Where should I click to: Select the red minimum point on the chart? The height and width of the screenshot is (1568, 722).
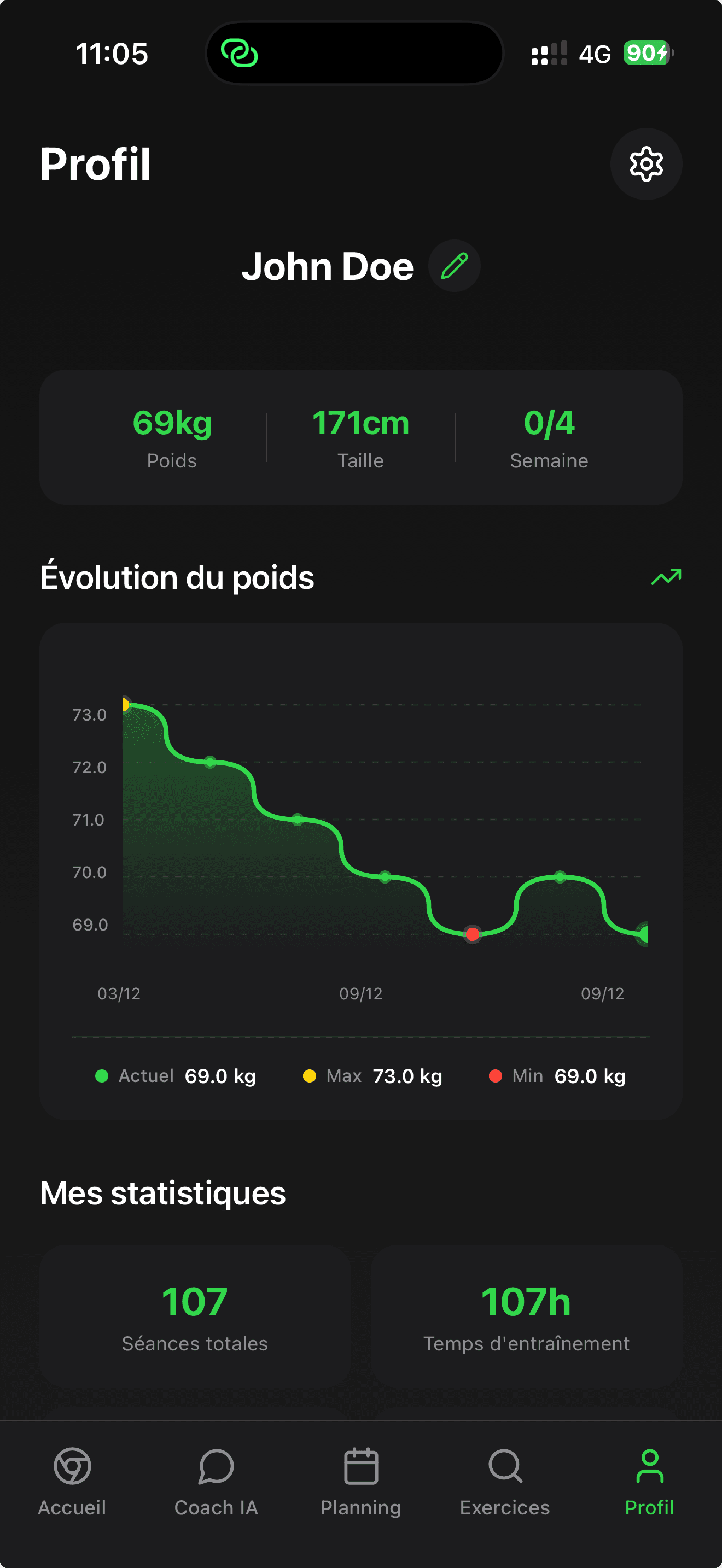click(x=473, y=934)
